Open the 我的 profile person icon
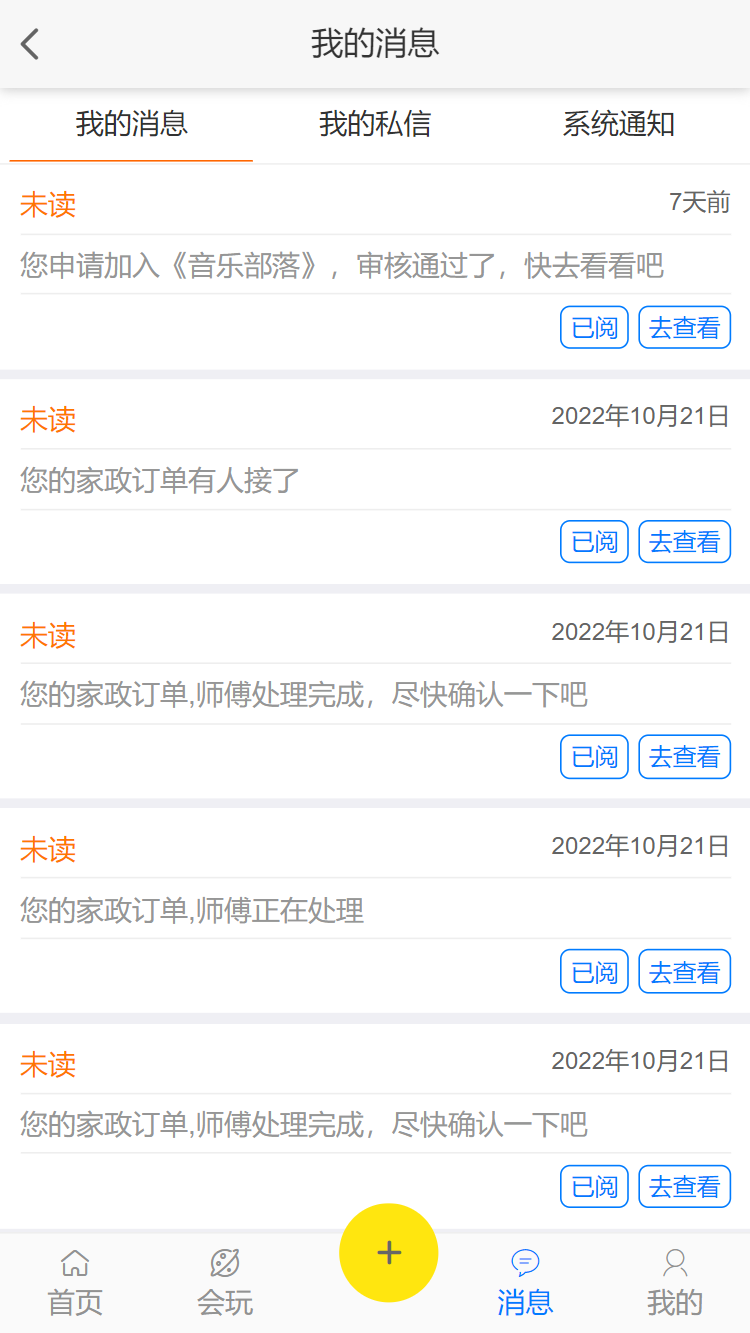750x1333 pixels. point(674,1264)
